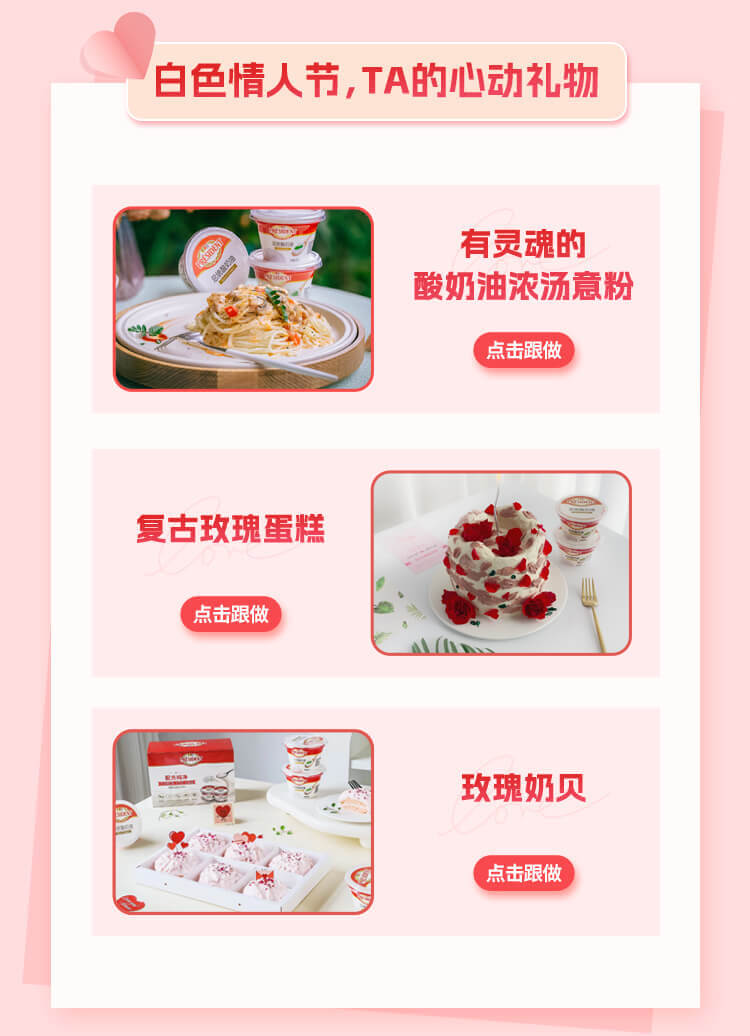Open the 酸奶油浓汤意粉 pasta photo card
The image size is (750, 1036).
(x=243, y=299)
